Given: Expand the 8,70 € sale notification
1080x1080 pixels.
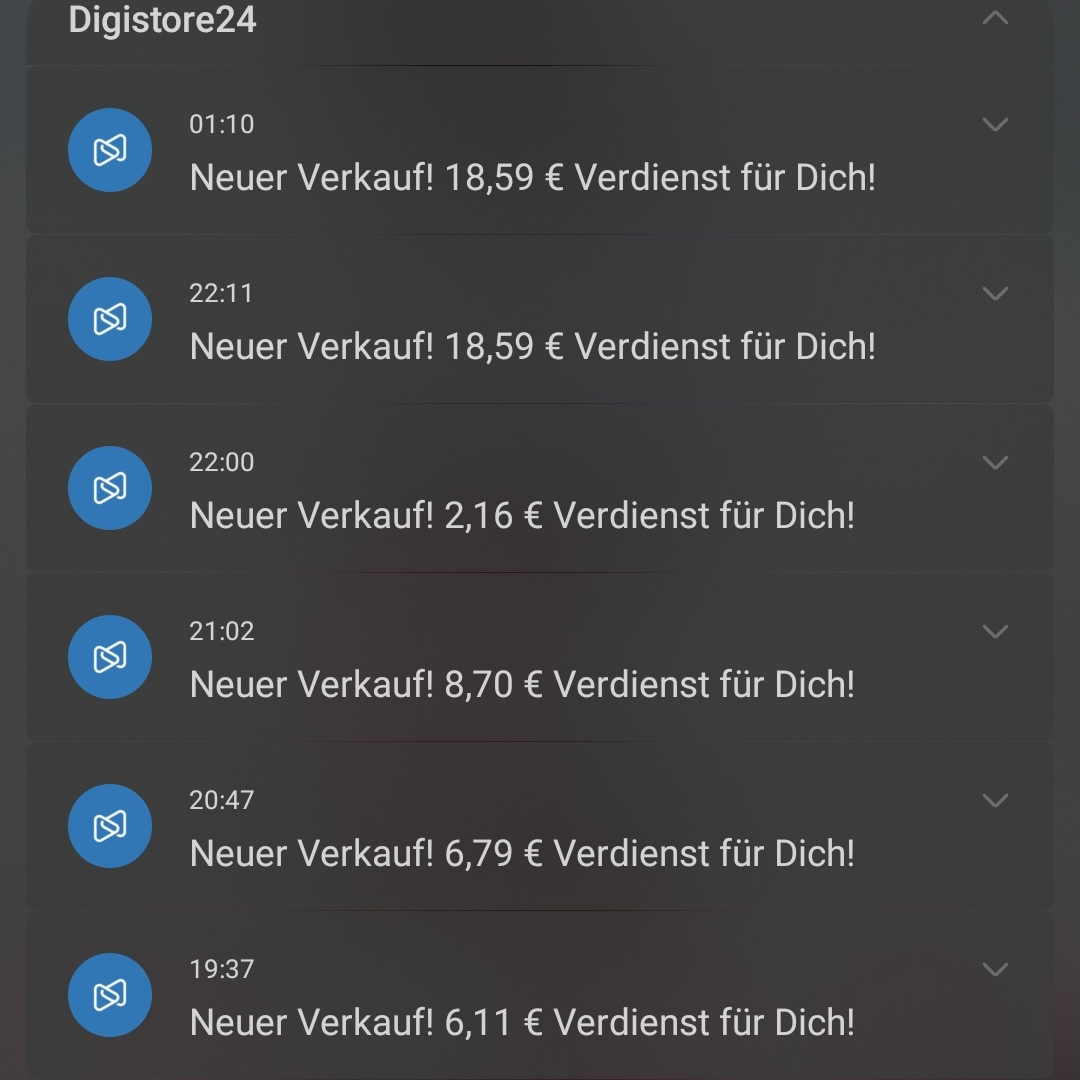Looking at the screenshot, I should (995, 632).
